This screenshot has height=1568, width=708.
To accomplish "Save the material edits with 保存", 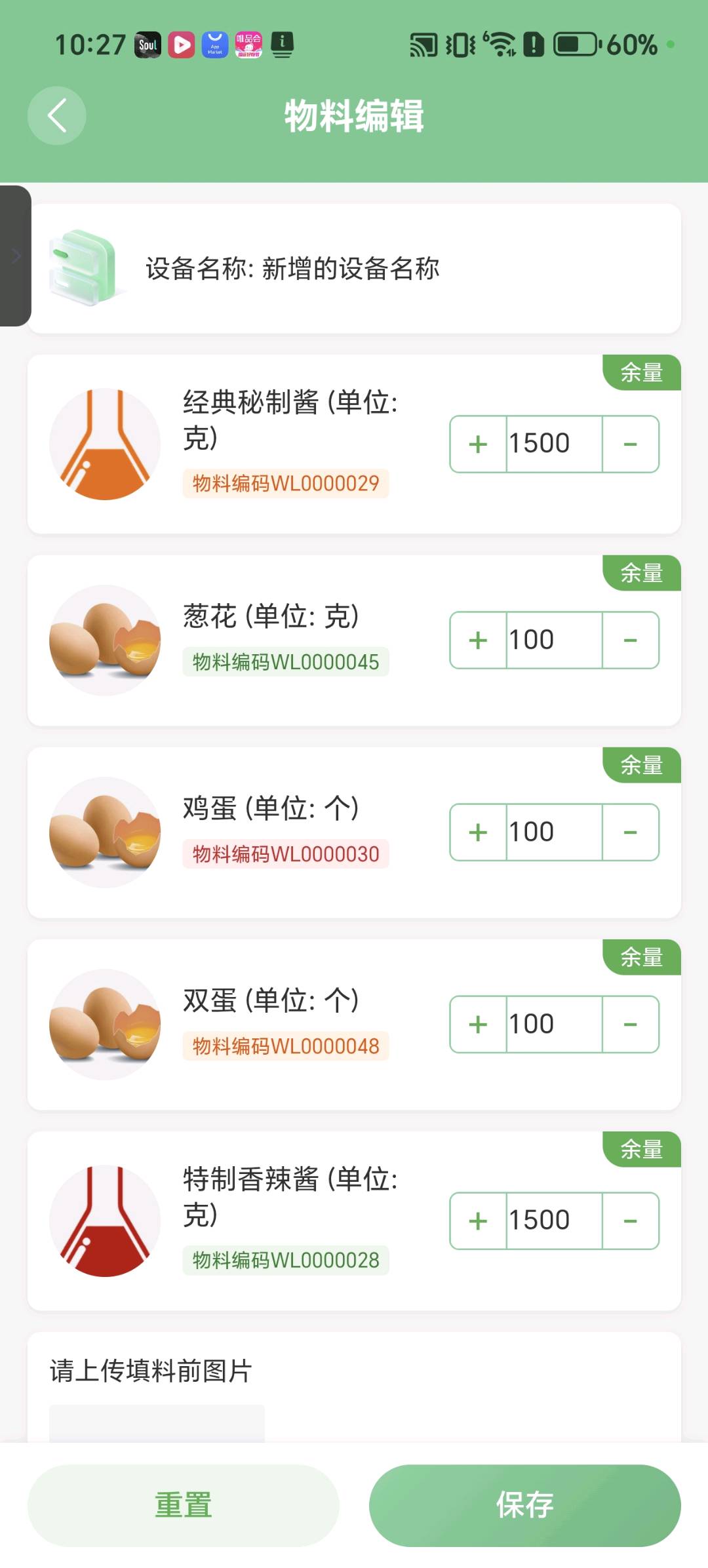I will click(x=524, y=1505).
